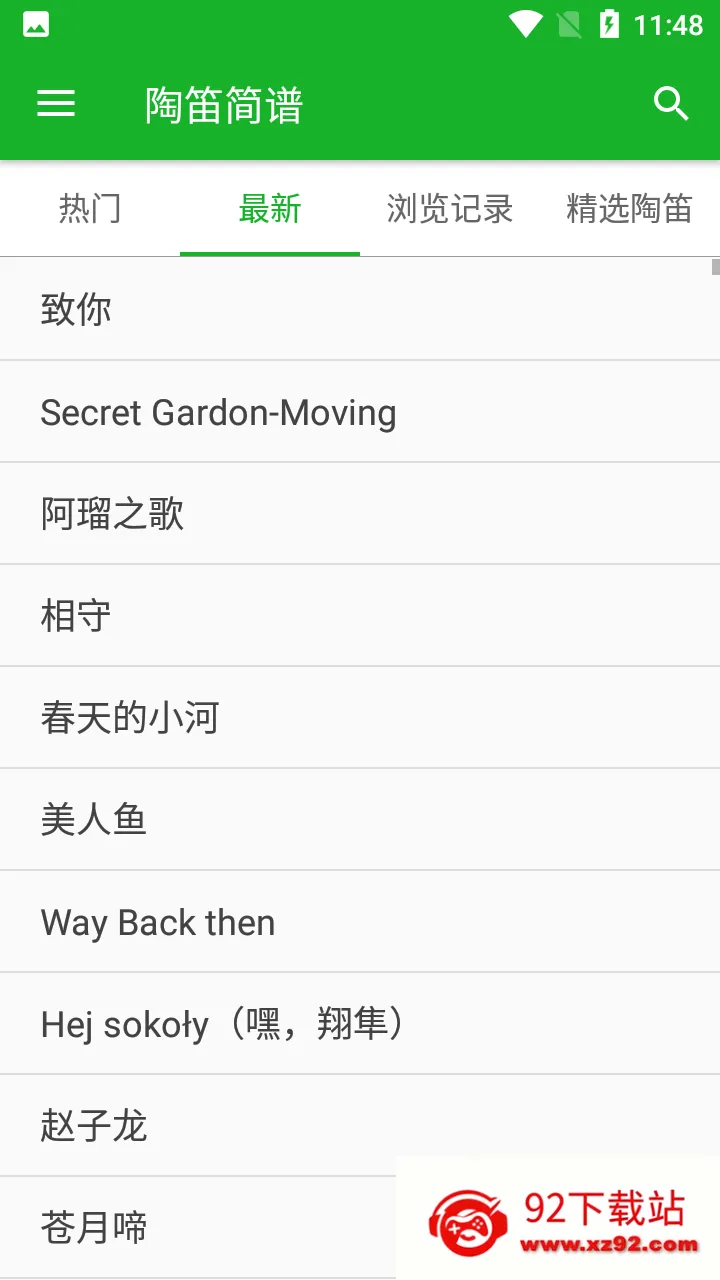The height and width of the screenshot is (1280, 720).
Task: Open the hamburger drawer menu
Action: pos(56,104)
